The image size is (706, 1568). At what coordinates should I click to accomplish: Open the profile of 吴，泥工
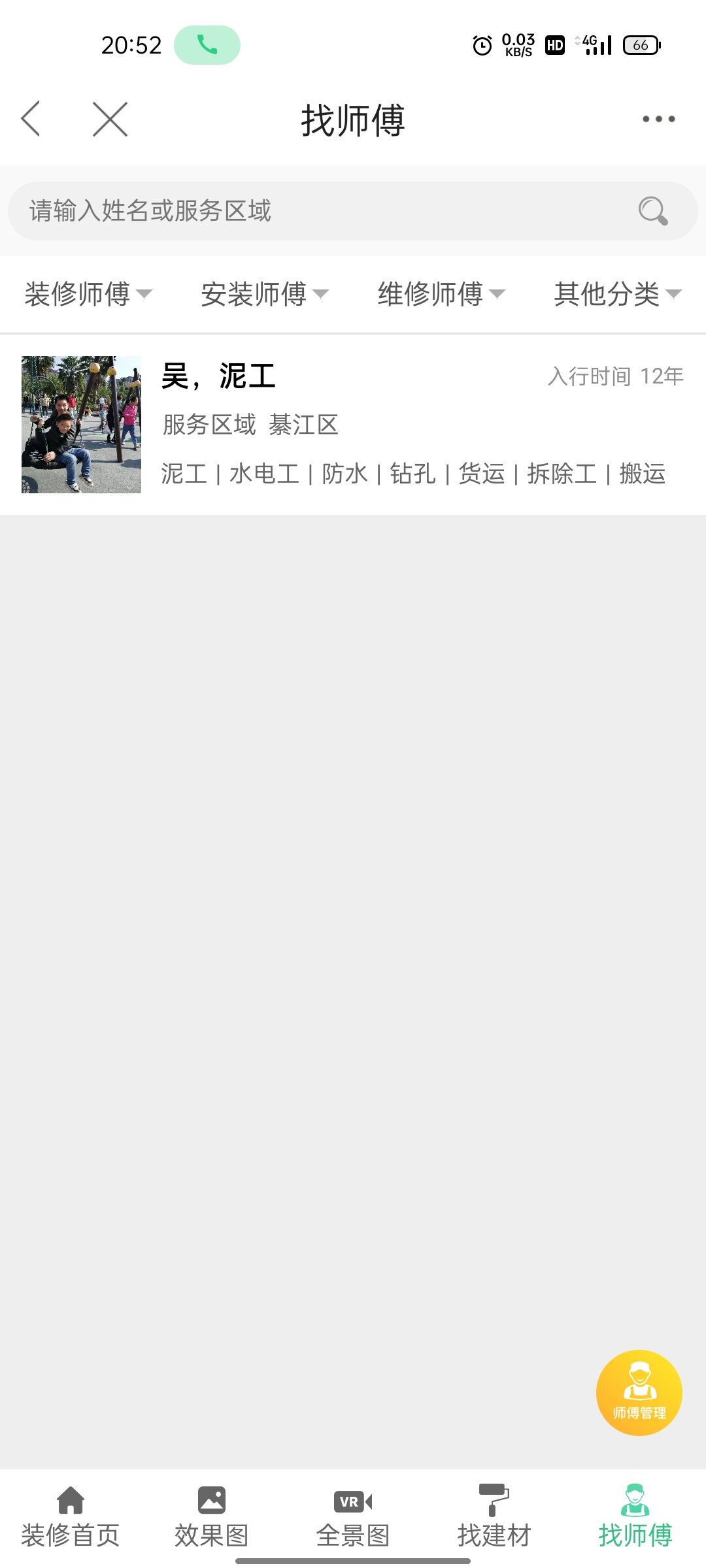click(353, 425)
